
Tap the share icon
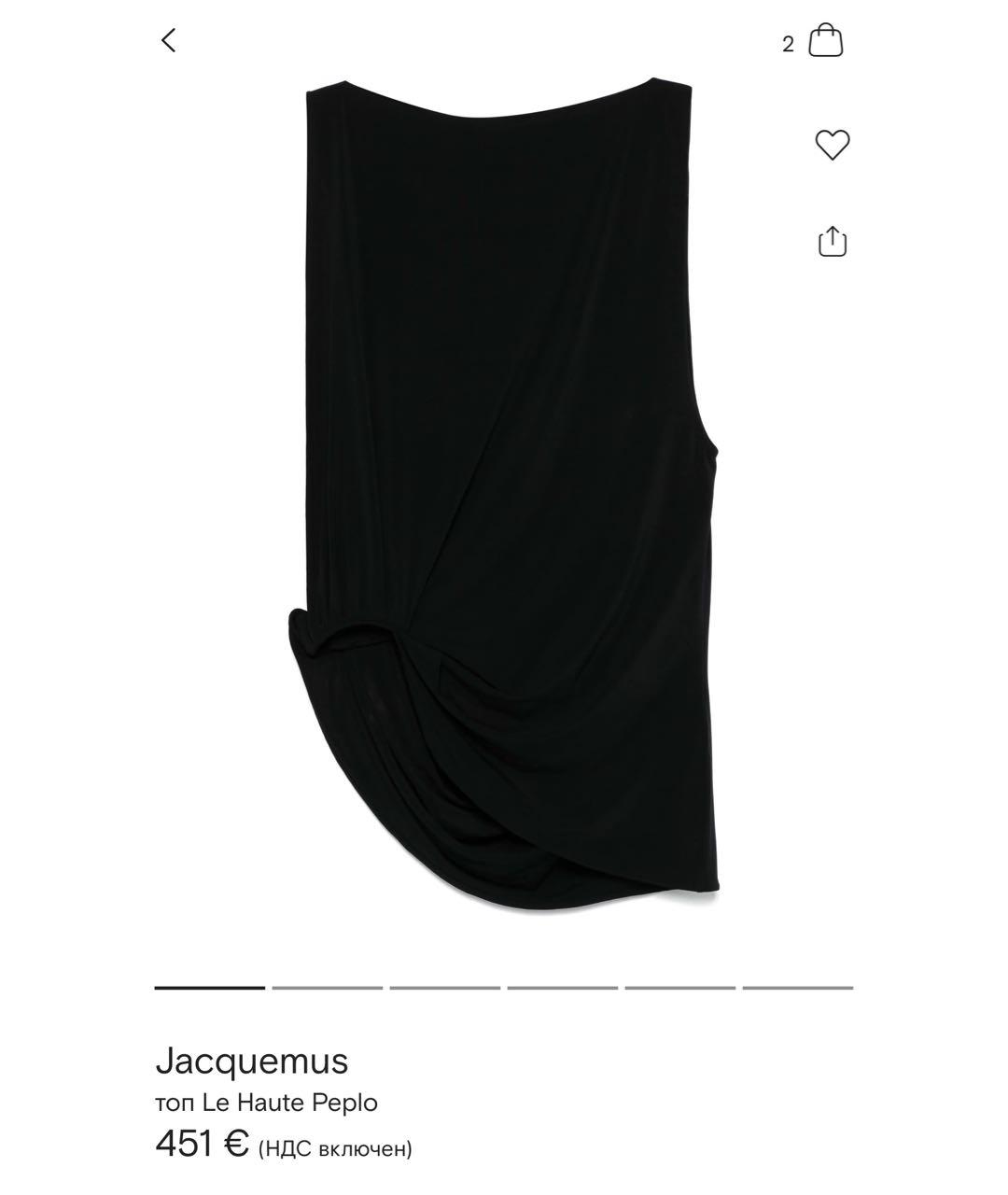point(831,241)
